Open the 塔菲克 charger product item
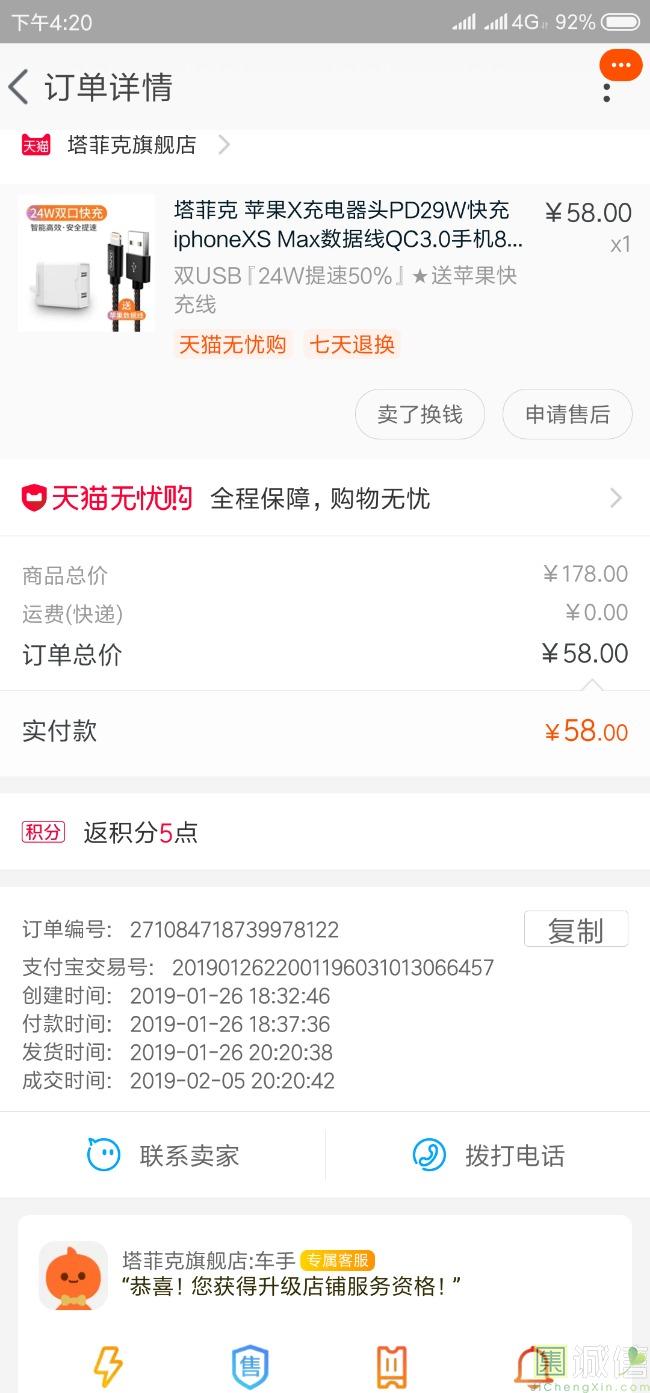The image size is (650, 1393). click(x=325, y=271)
